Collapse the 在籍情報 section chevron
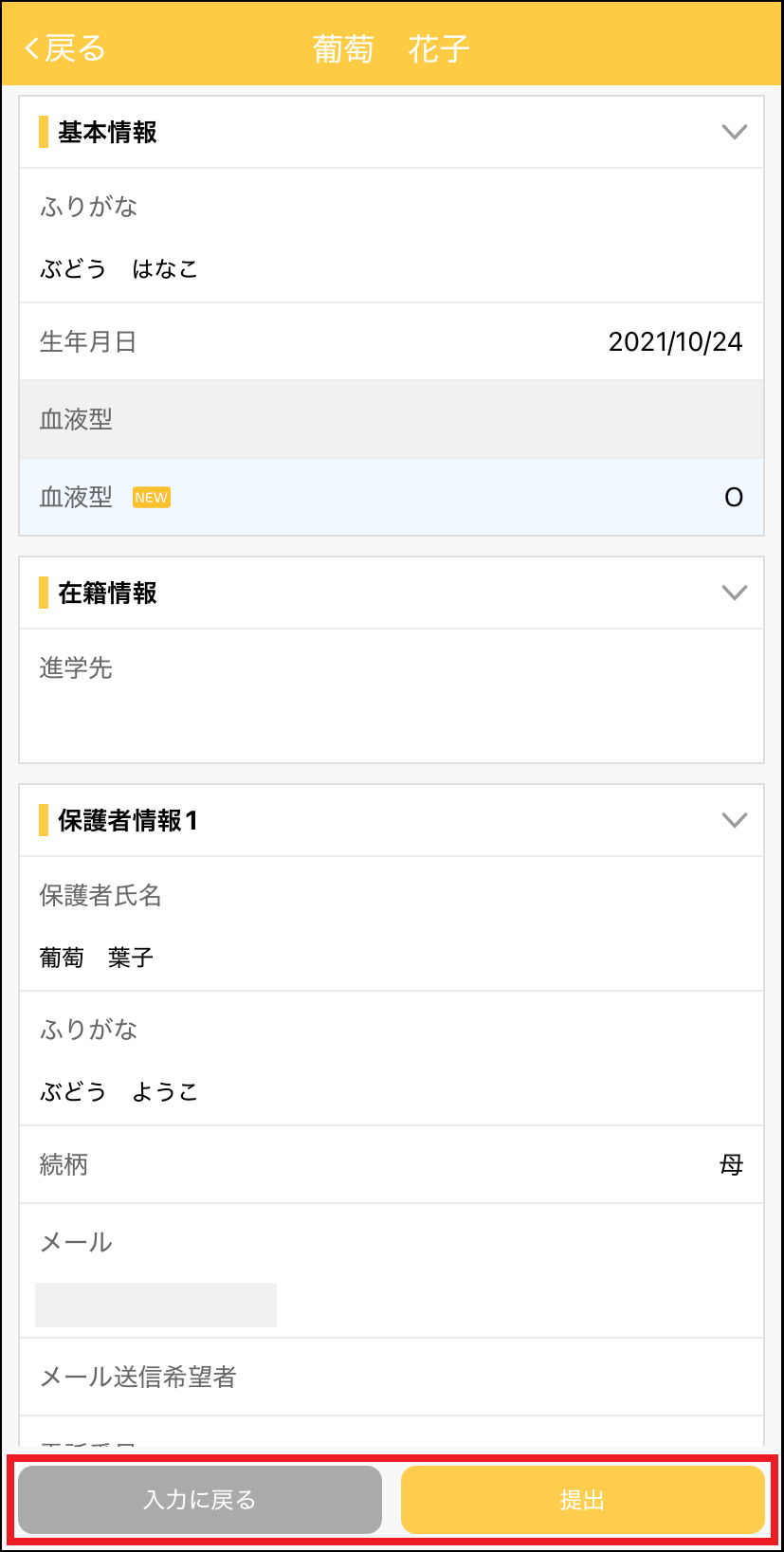784x1552 pixels. (735, 593)
